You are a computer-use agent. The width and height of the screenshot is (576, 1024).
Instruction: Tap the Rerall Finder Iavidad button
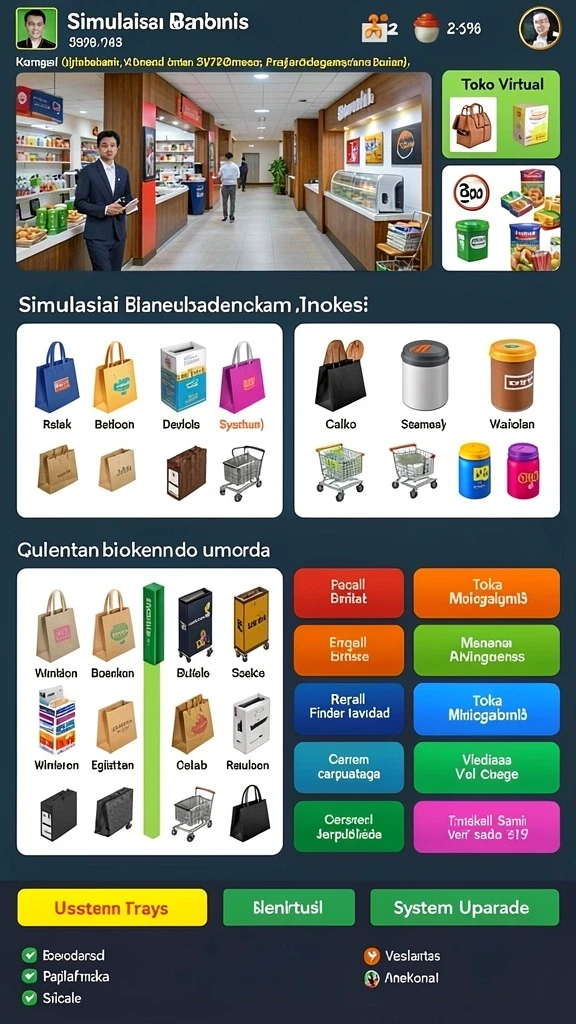point(349,708)
